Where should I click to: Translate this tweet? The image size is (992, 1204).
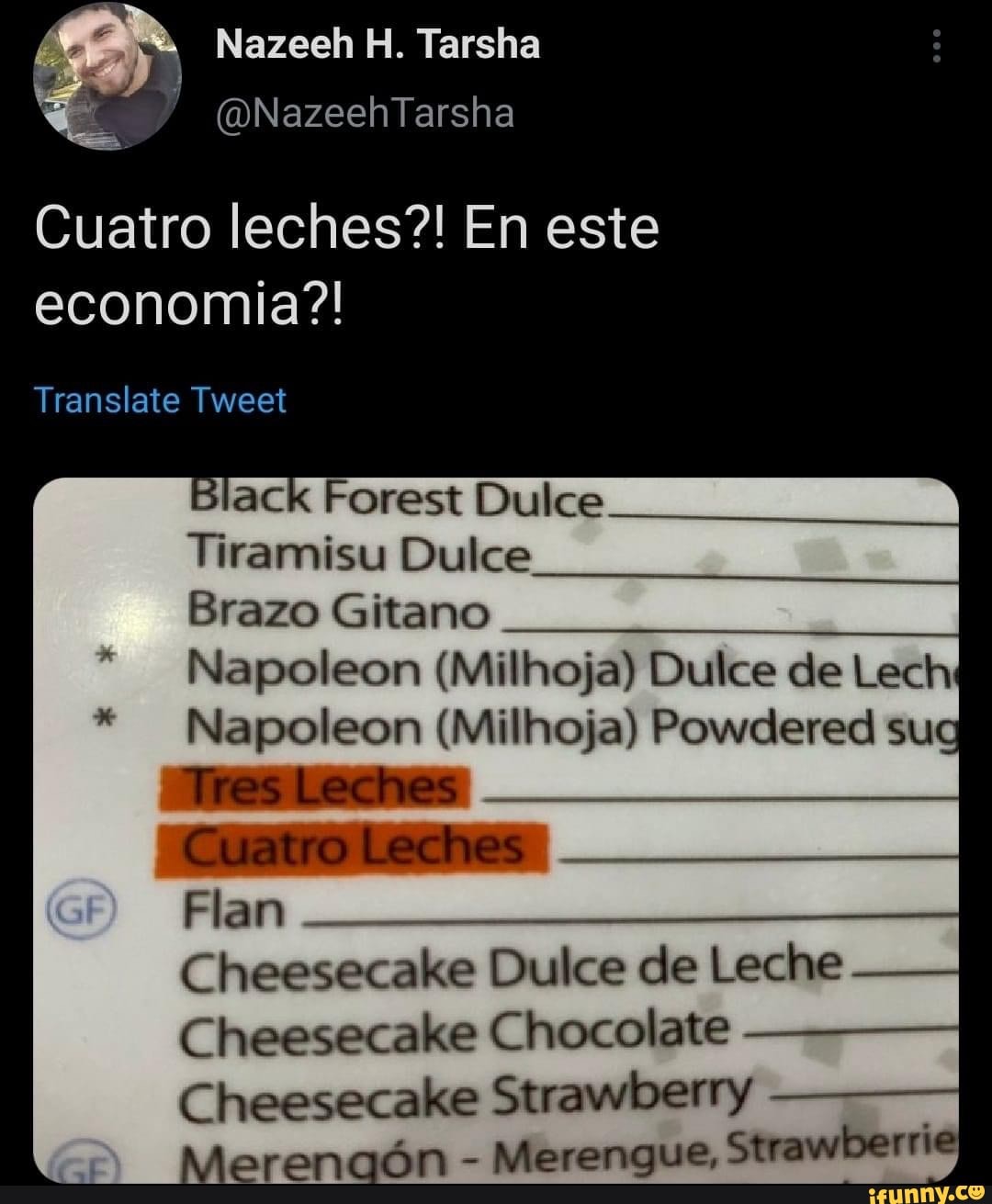(x=161, y=400)
